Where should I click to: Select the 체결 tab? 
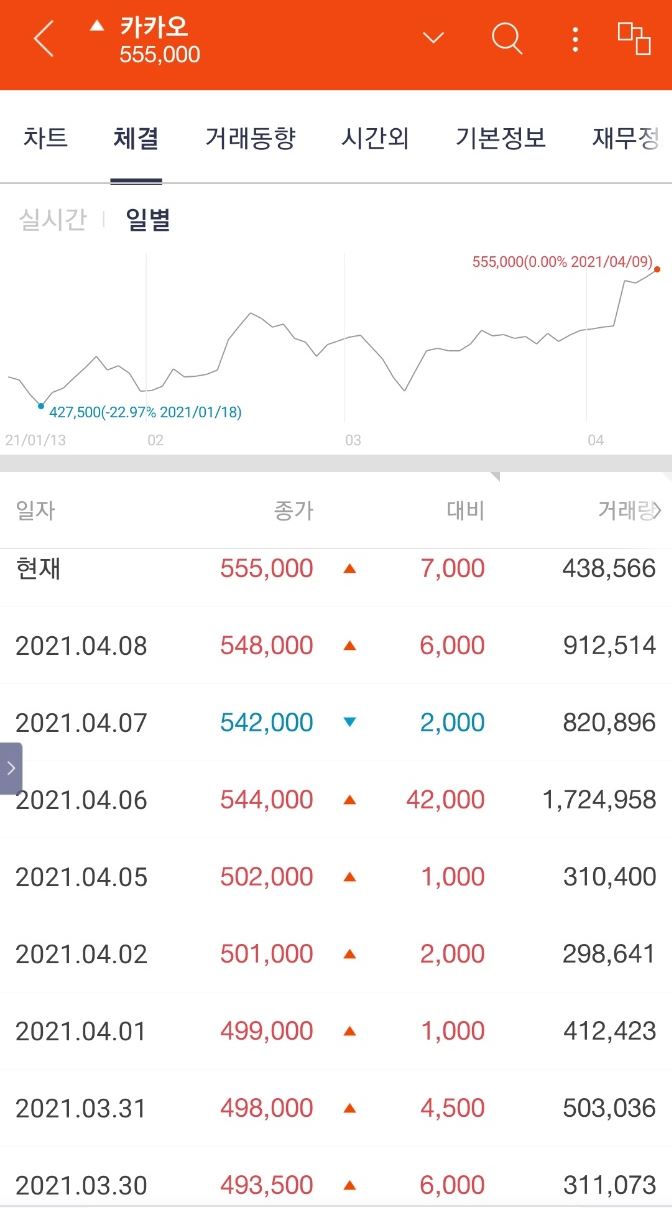point(136,138)
